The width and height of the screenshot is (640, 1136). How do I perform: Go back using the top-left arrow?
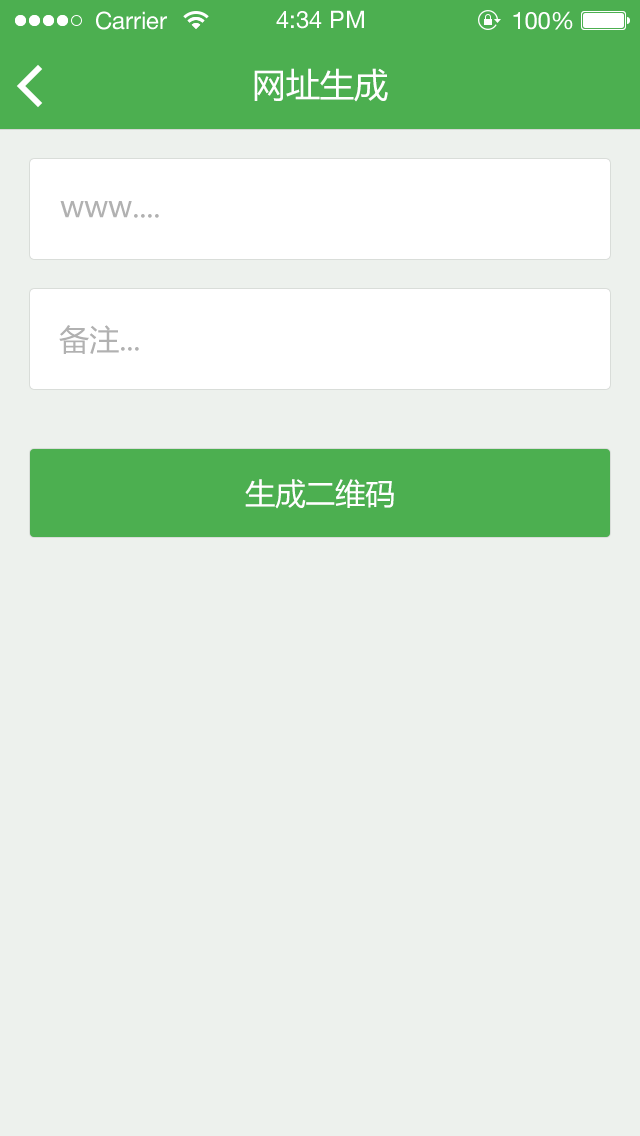click(x=30, y=86)
